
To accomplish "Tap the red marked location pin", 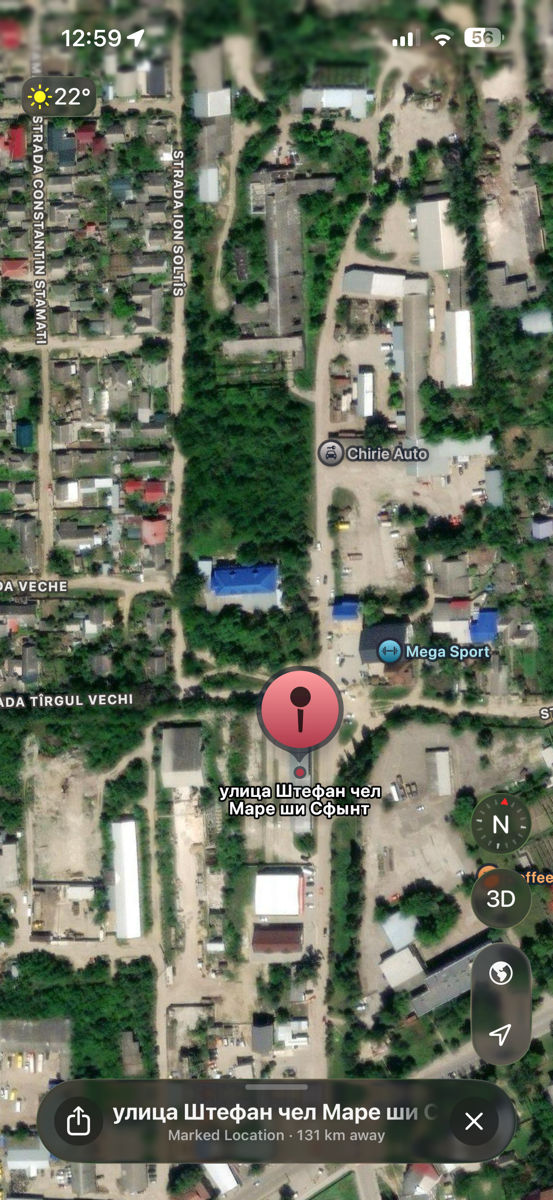I will pyautogui.click(x=300, y=711).
